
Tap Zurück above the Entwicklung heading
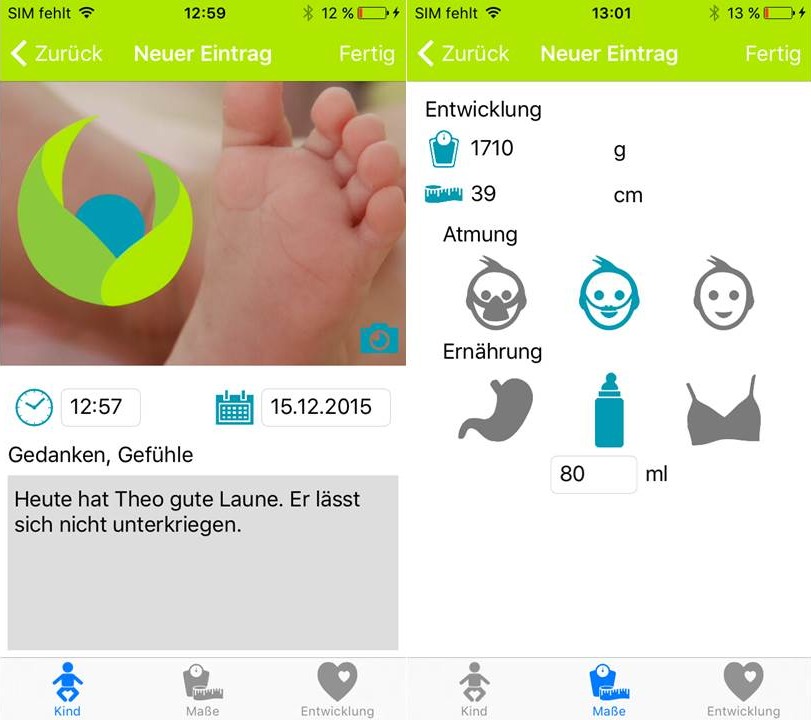pos(462,54)
